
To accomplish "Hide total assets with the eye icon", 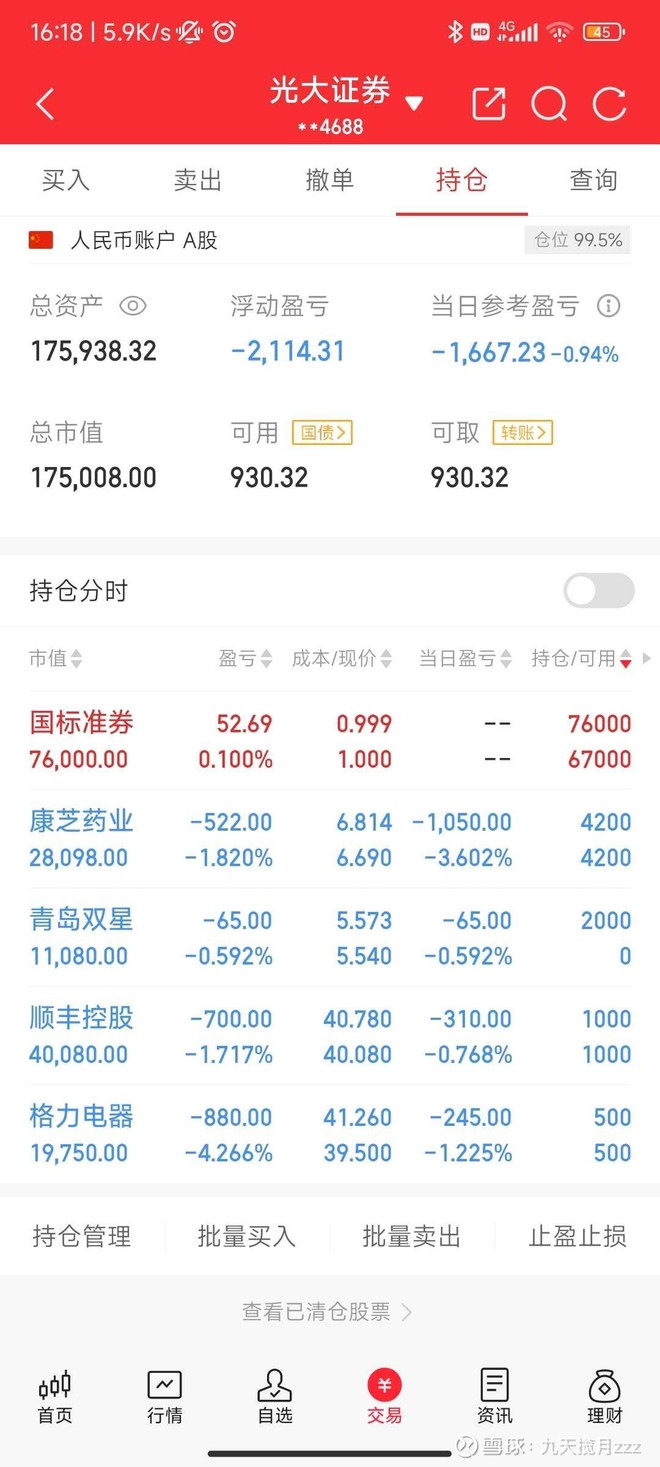I will (x=133, y=306).
